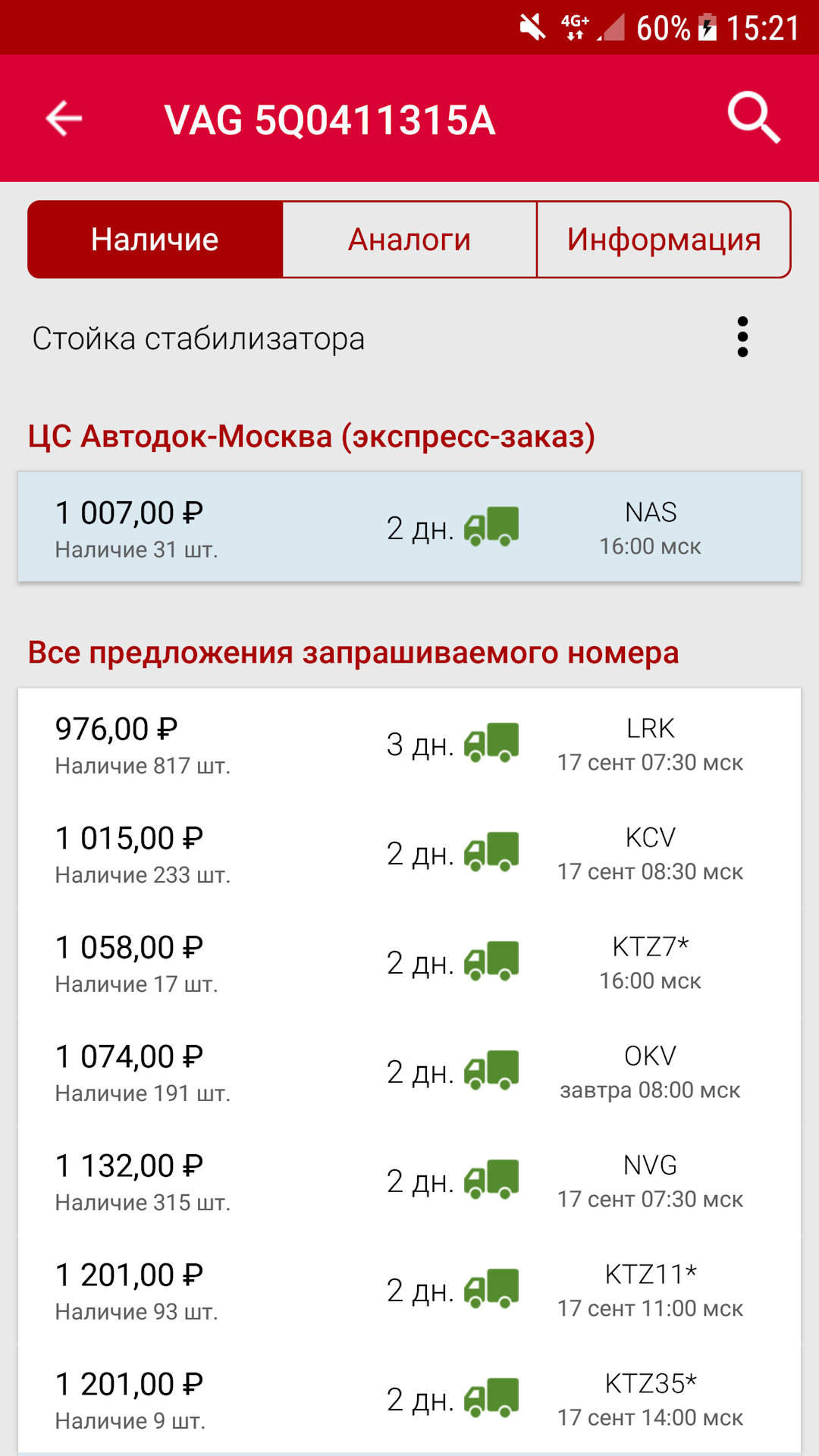Open the three-dot menu next to Стойка стабилизатора

coord(742,337)
